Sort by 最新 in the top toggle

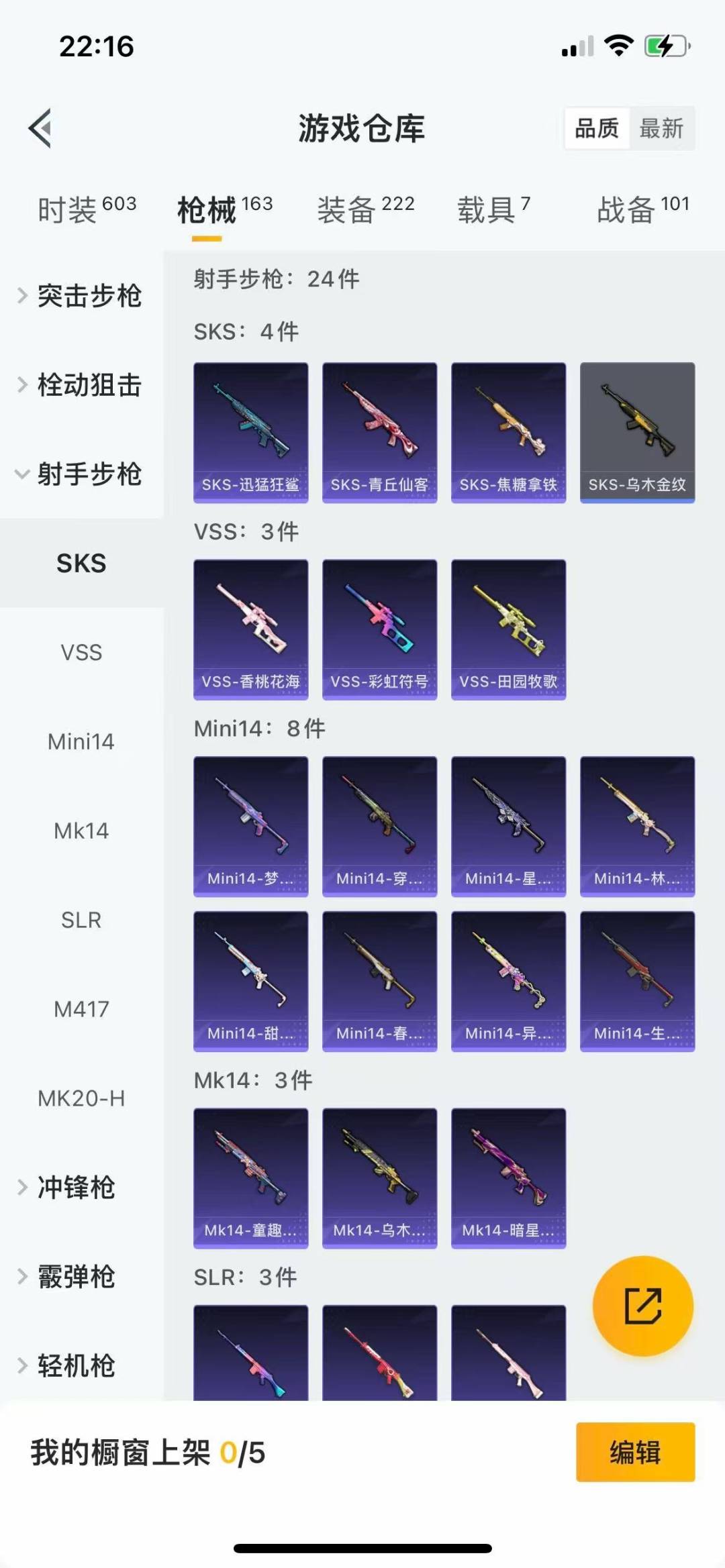tap(661, 128)
